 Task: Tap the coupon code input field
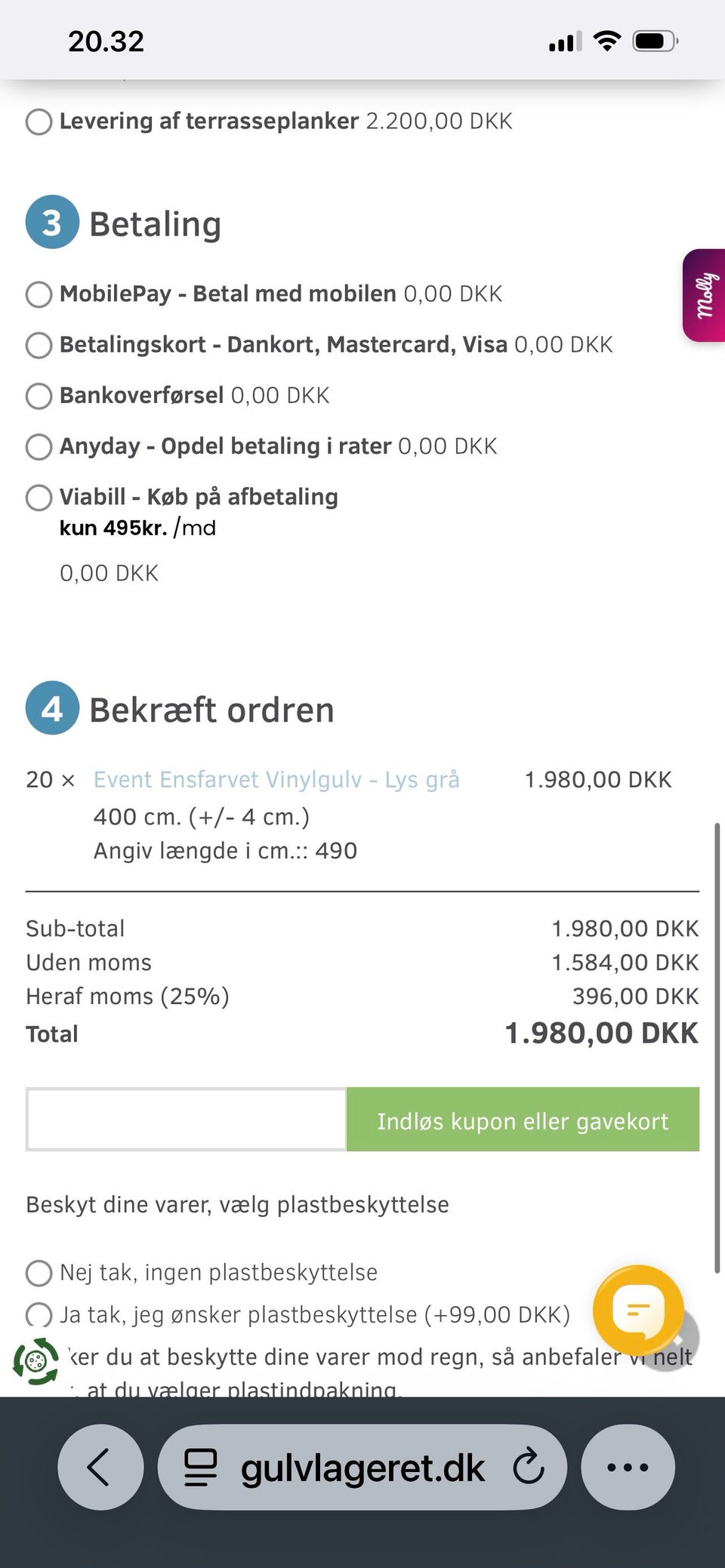pyautogui.click(x=187, y=1120)
